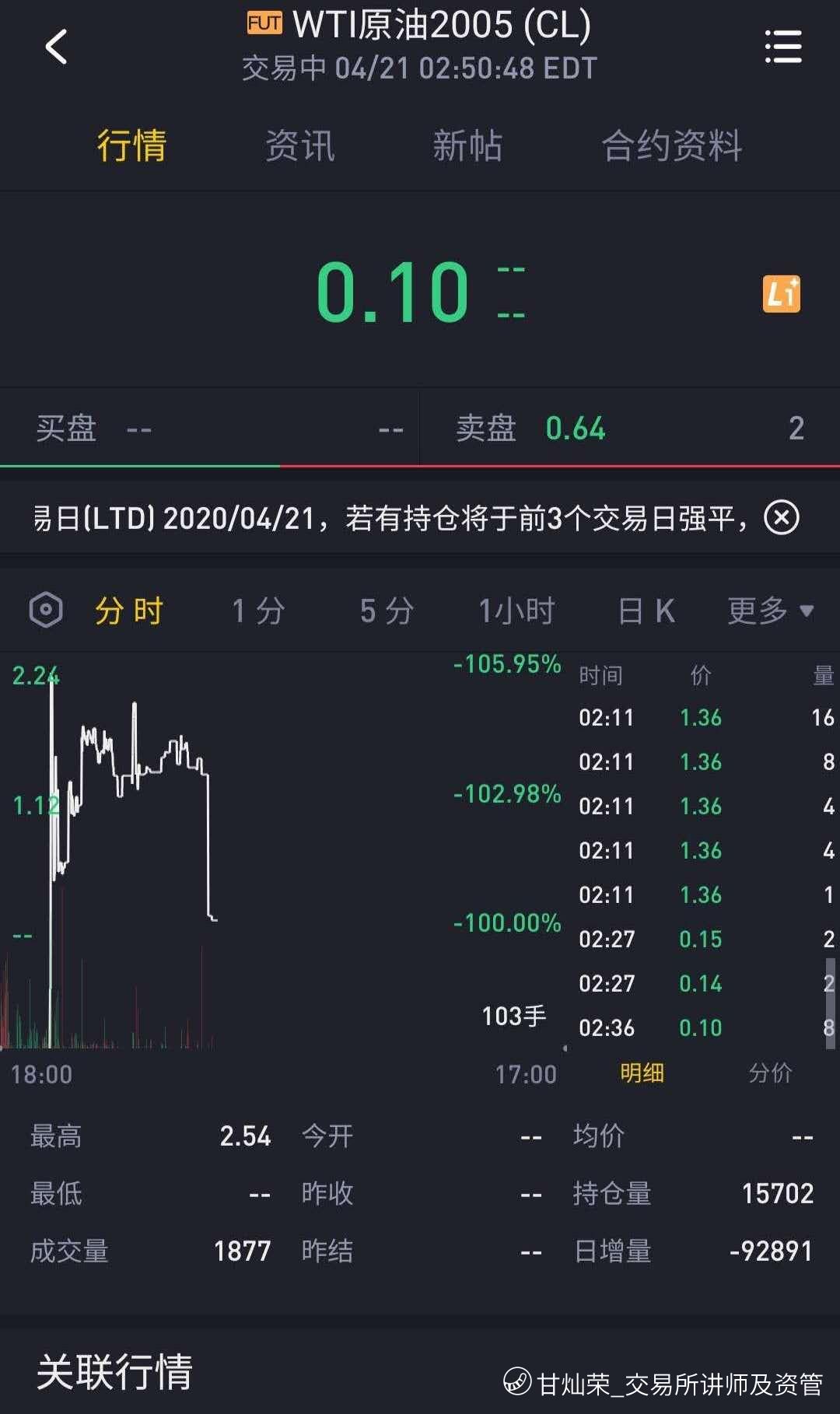Select the 明细 trade detail tab
This screenshot has width=840, height=1414.
(x=642, y=1073)
